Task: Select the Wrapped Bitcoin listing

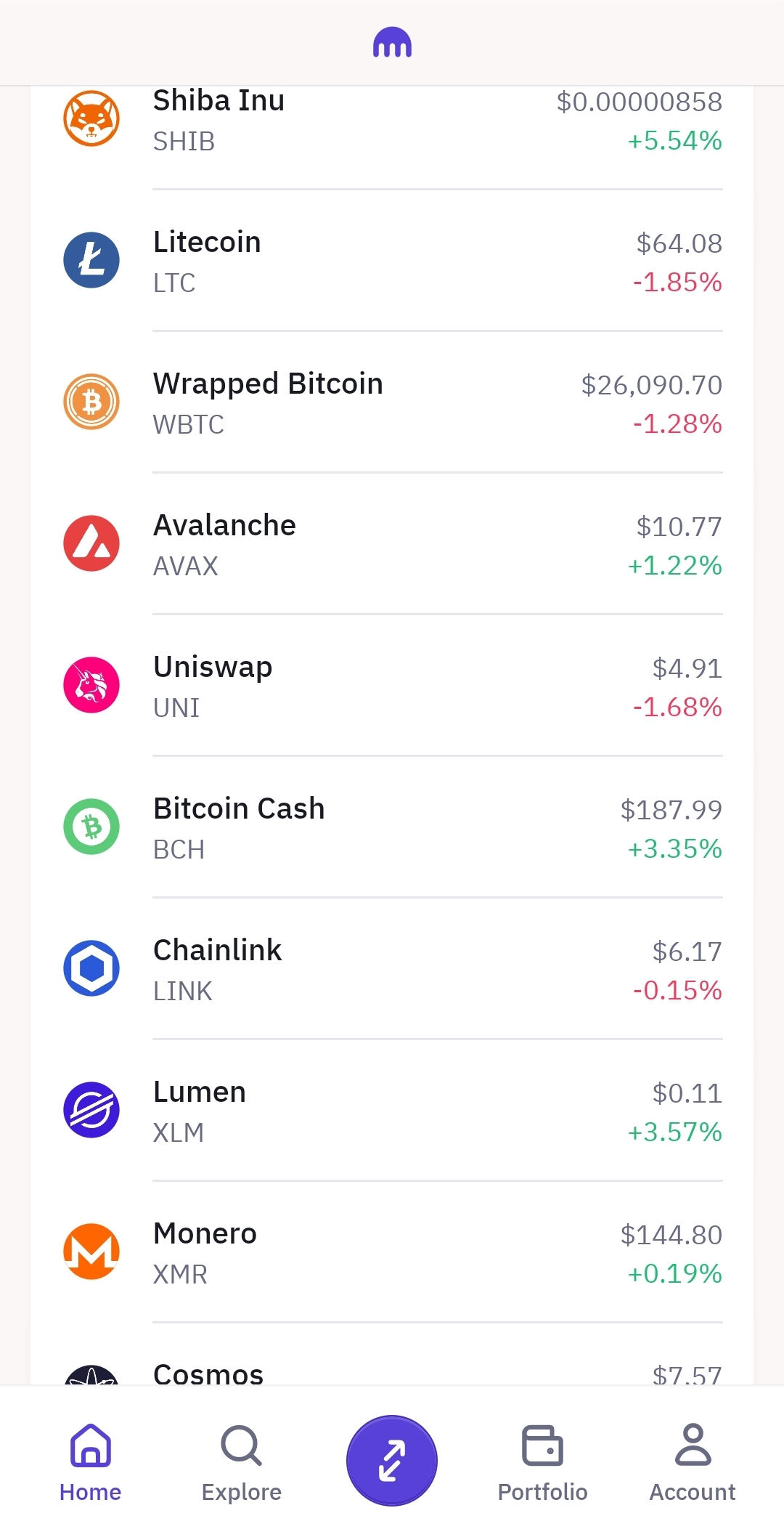Action: click(392, 403)
